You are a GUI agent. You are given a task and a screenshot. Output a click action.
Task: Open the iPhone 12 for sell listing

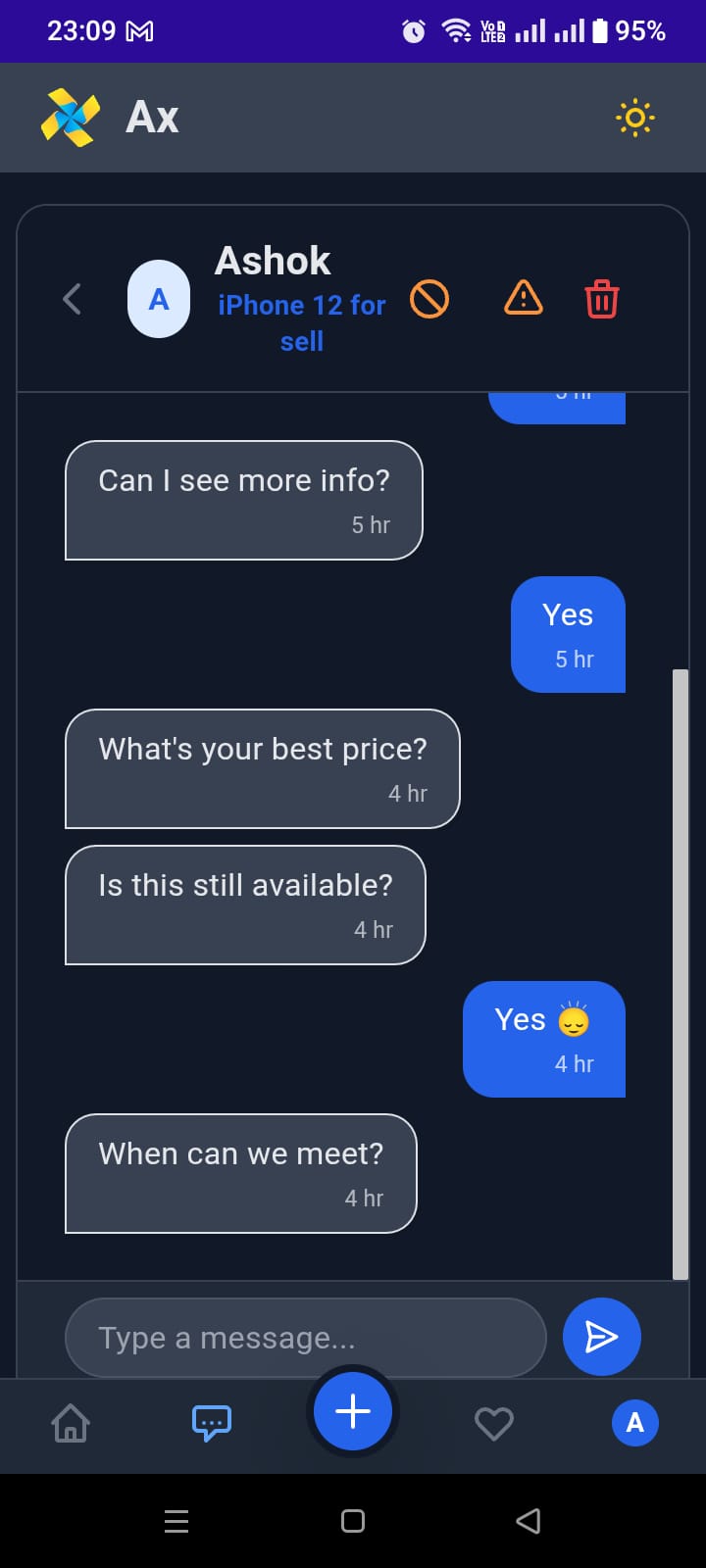pos(301,321)
